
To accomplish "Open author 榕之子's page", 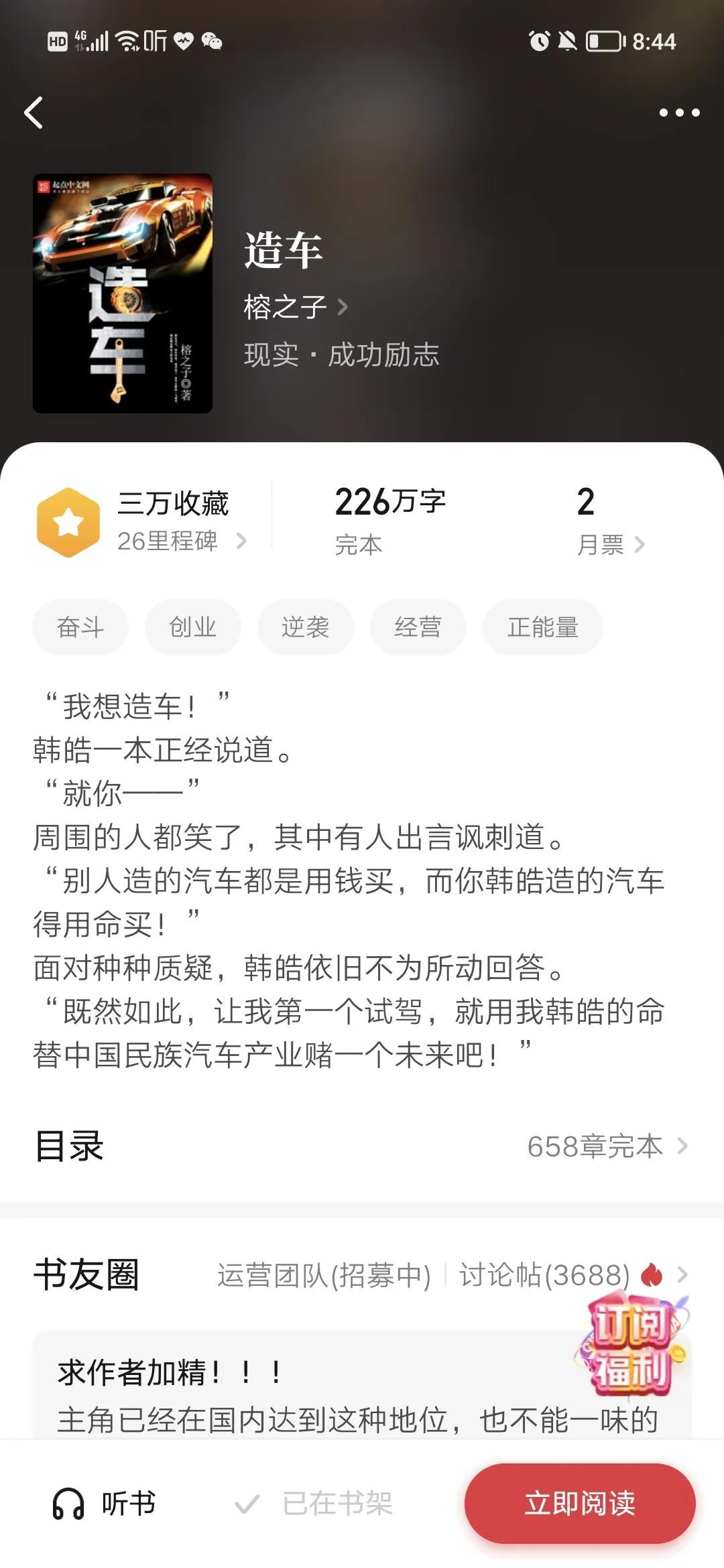I will coord(295,308).
